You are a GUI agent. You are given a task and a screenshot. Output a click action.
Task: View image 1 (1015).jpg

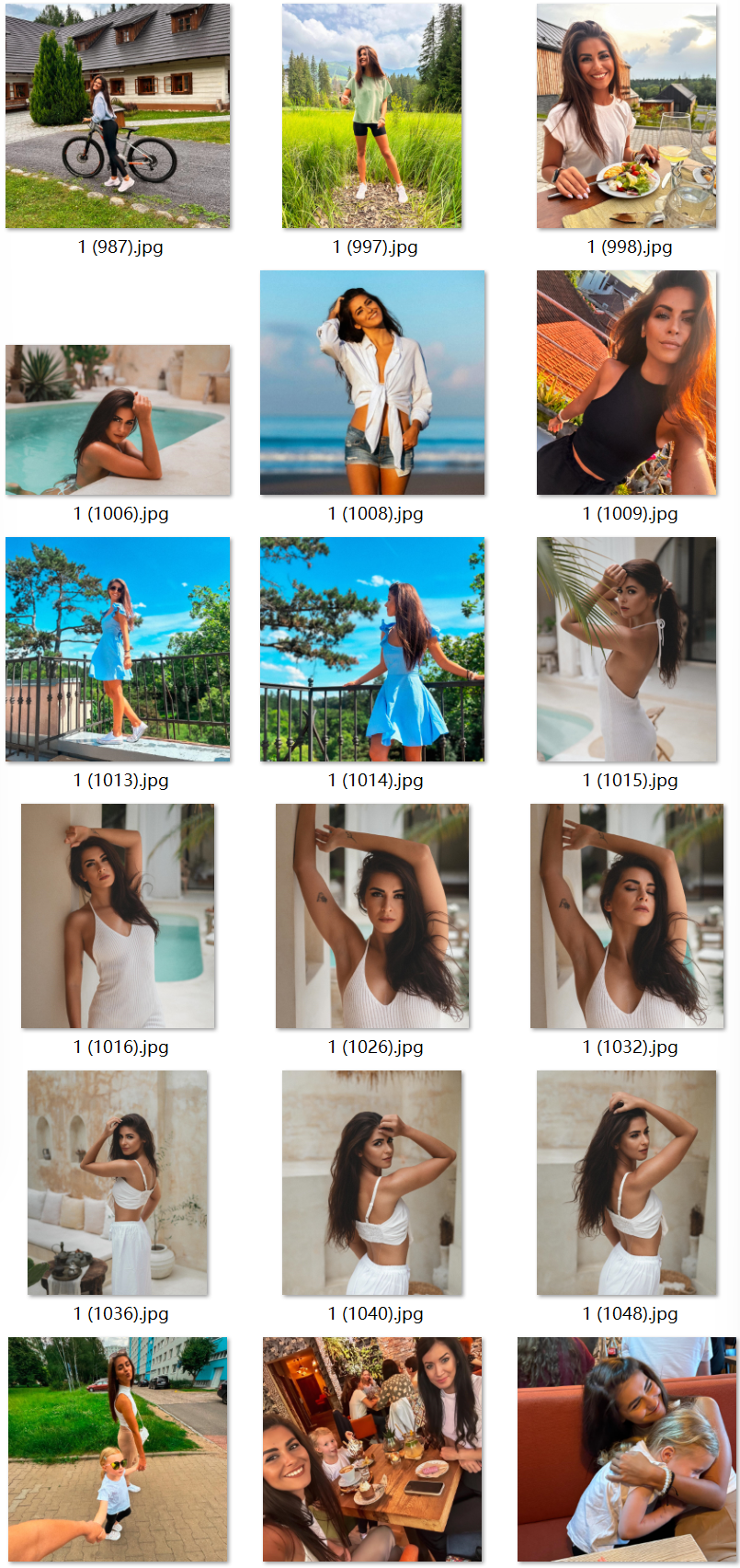click(x=626, y=649)
